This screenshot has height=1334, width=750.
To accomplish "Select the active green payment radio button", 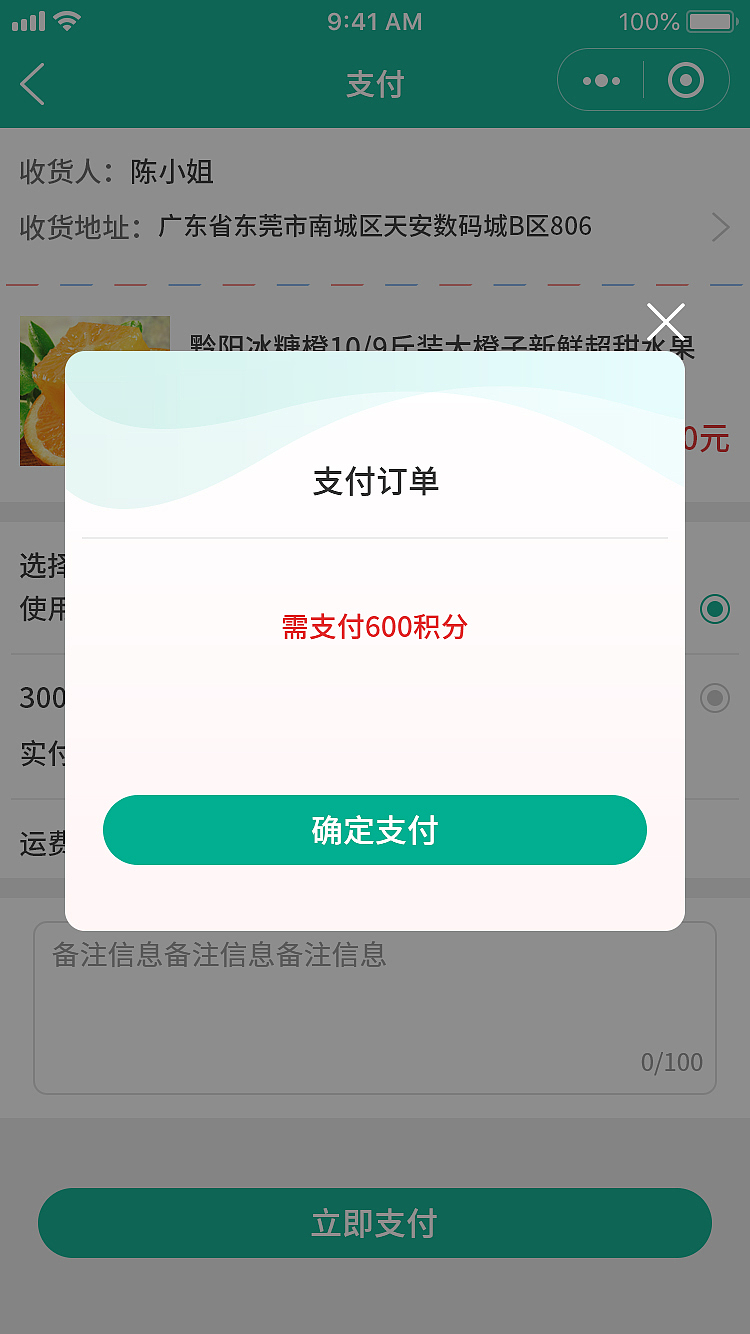I will (714, 609).
